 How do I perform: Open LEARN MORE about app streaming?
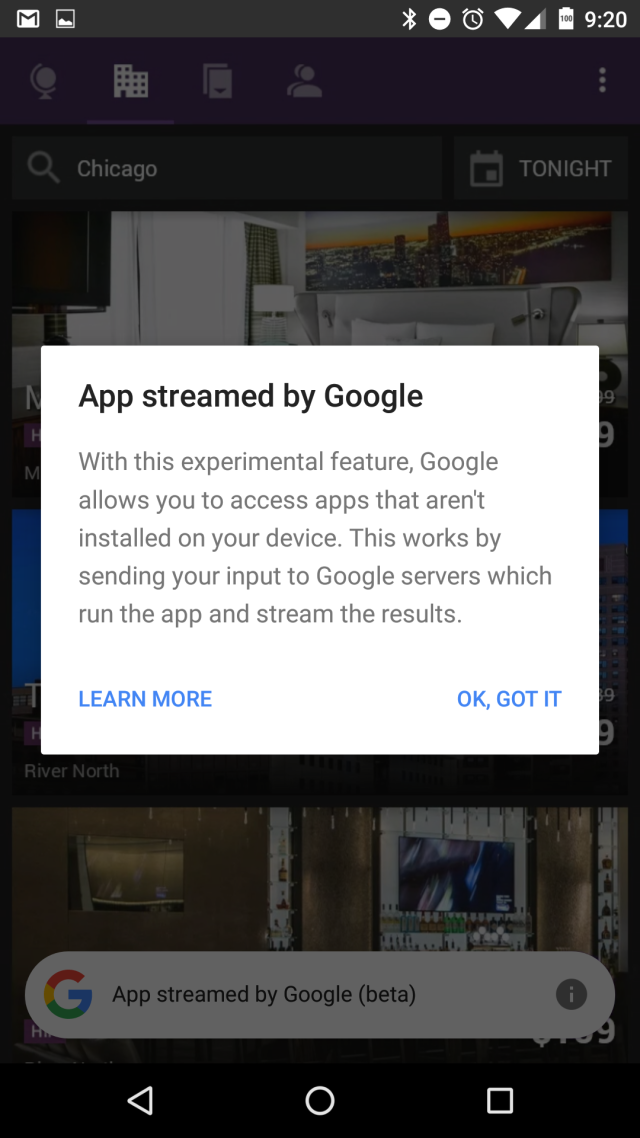click(145, 698)
